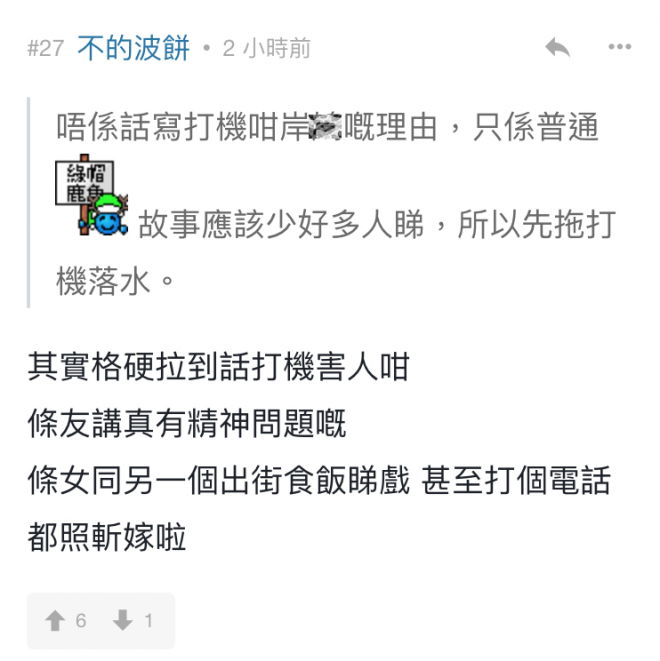Open the overflow menu for comment #27
Screen dimensions: 660x661
click(x=620, y=47)
